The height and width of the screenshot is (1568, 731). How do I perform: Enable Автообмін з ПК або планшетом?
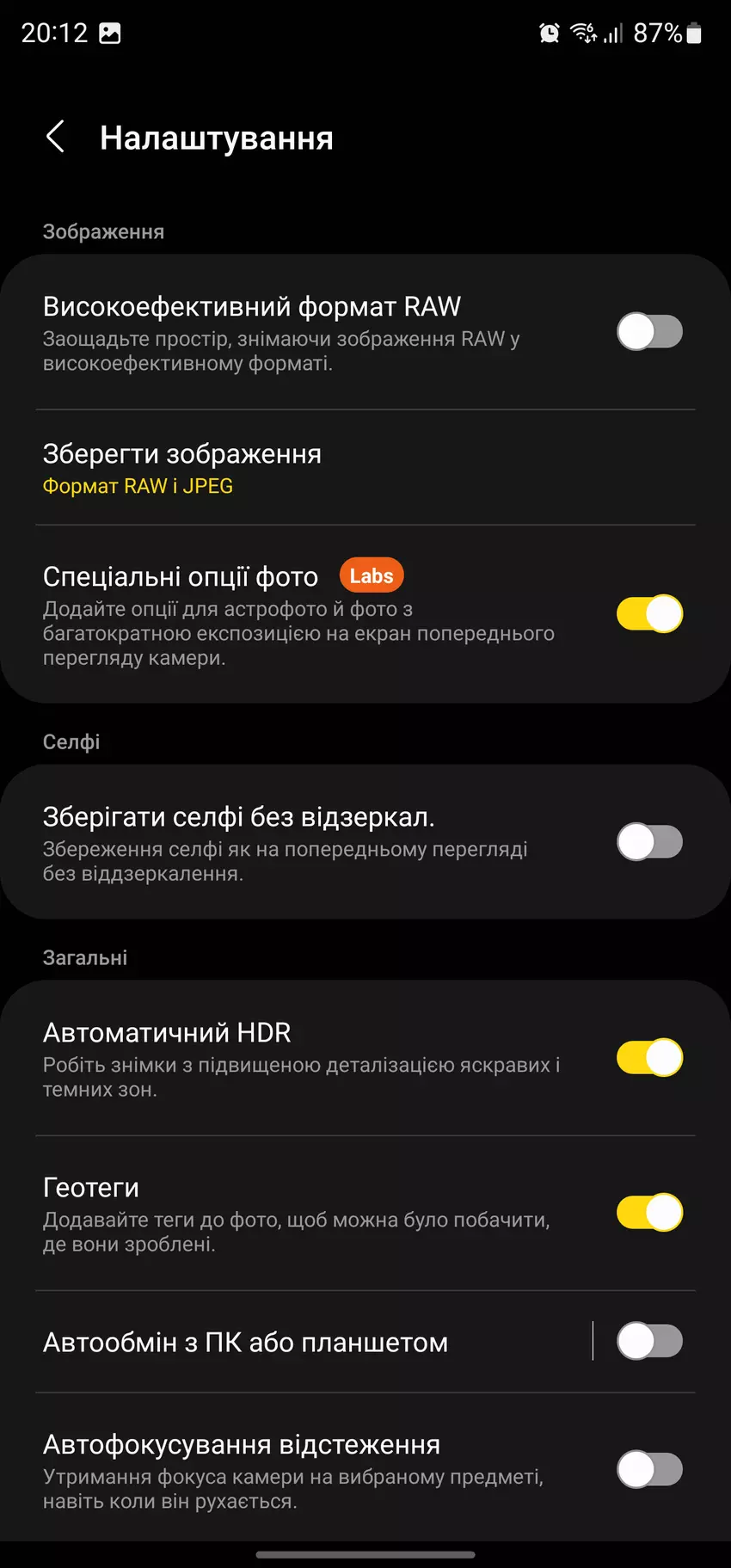[x=650, y=1341]
